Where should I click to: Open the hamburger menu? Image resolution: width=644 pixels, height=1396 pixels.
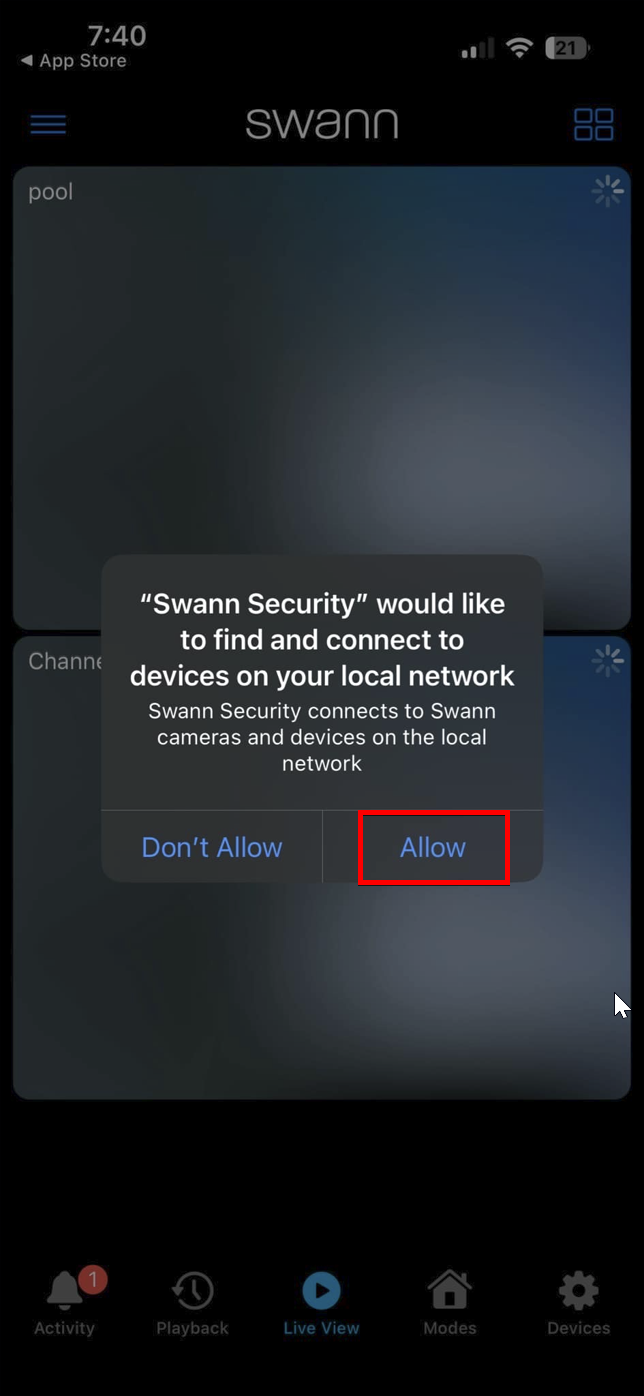point(48,124)
